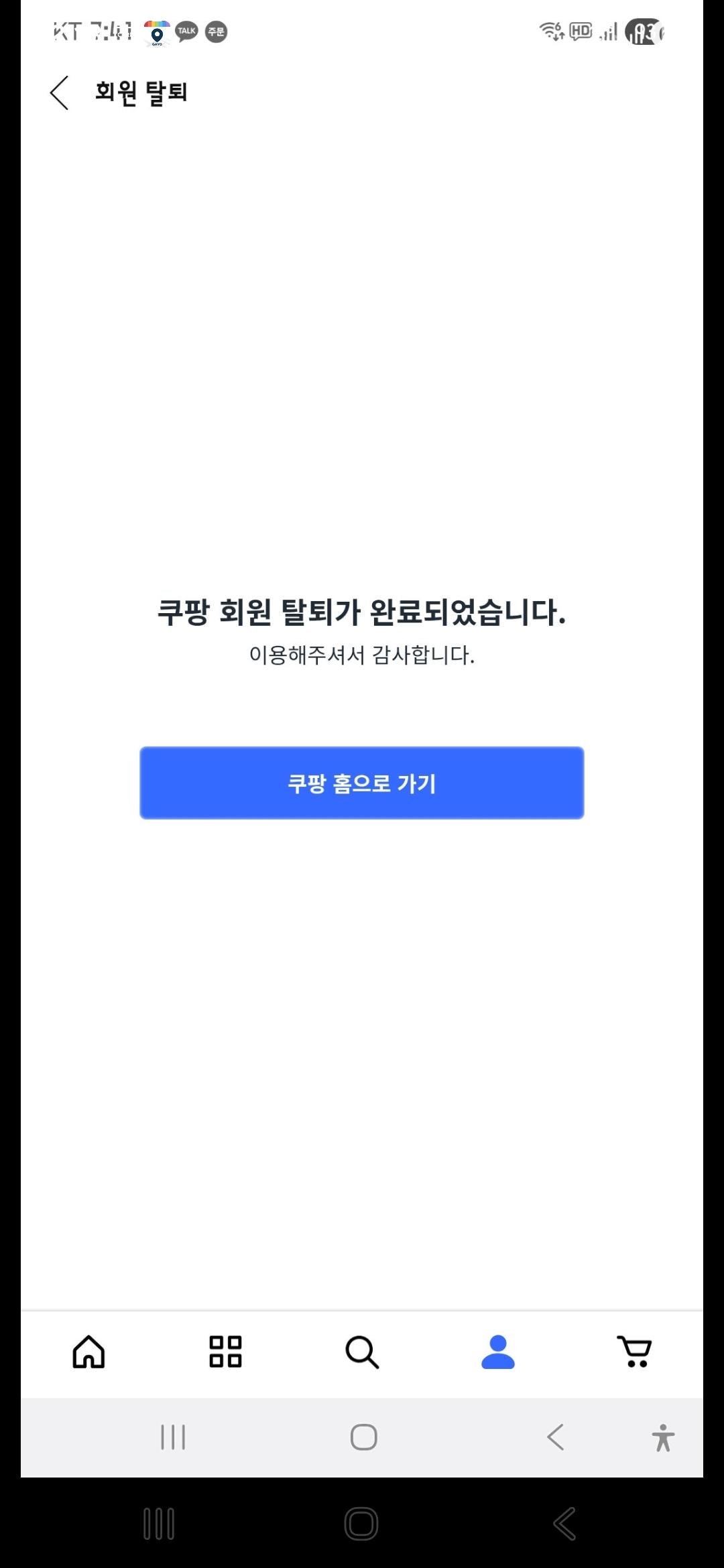This screenshot has width=724, height=1568.
Task: Tap the Wi-Fi indicator in status bar
Action: 550,31
